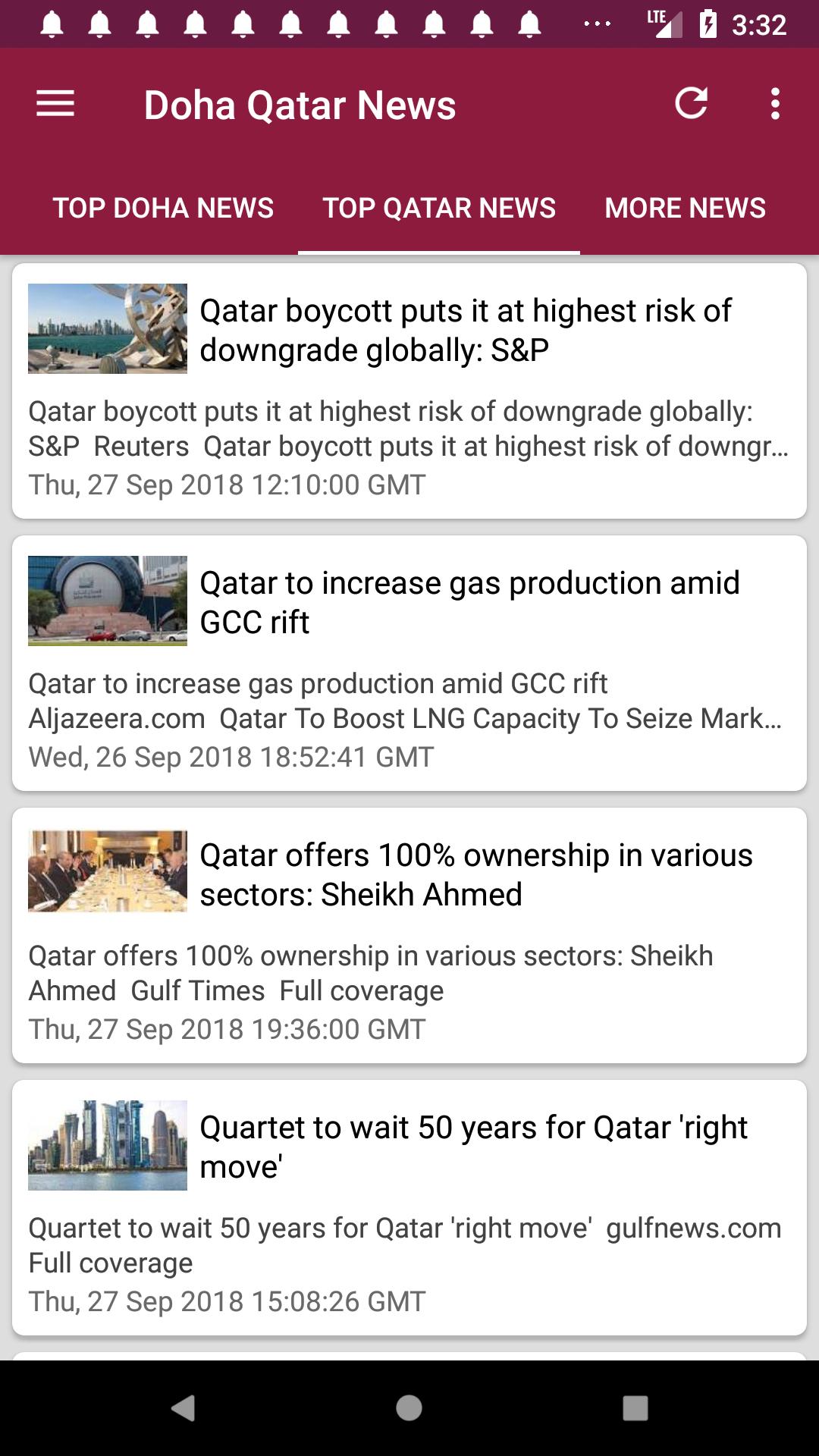The height and width of the screenshot is (1456, 819).
Task: Open the hamburger navigation drawer
Action: tap(55, 104)
